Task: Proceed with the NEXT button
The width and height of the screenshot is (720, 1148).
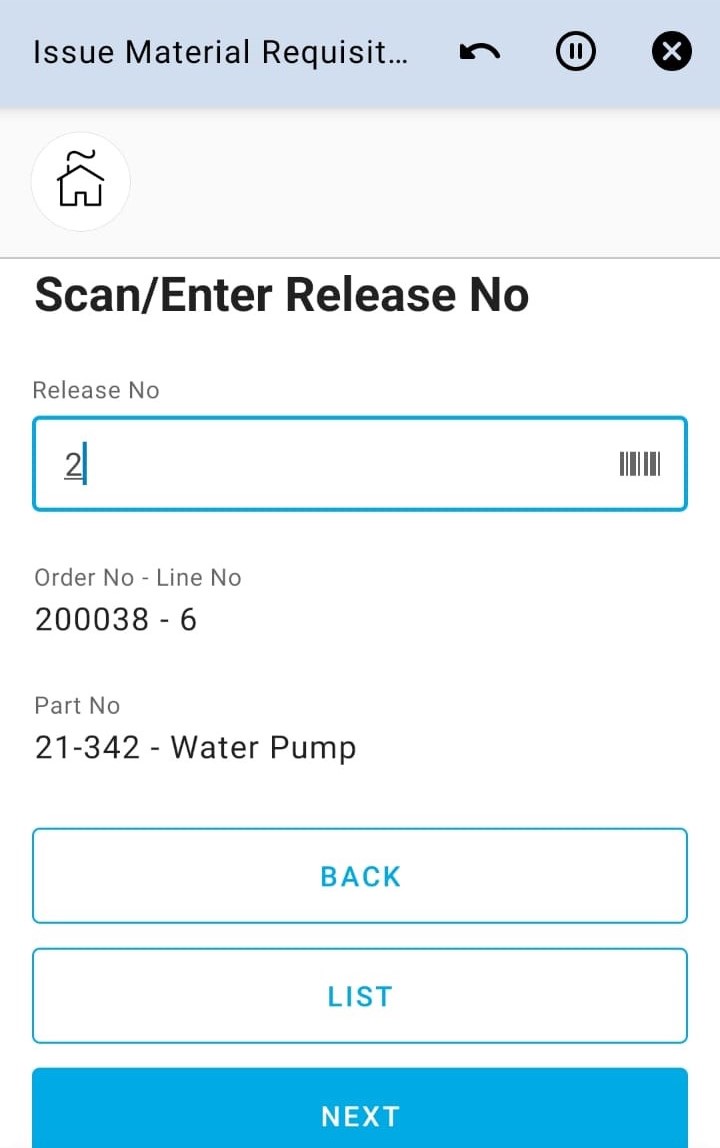Action: click(360, 1114)
